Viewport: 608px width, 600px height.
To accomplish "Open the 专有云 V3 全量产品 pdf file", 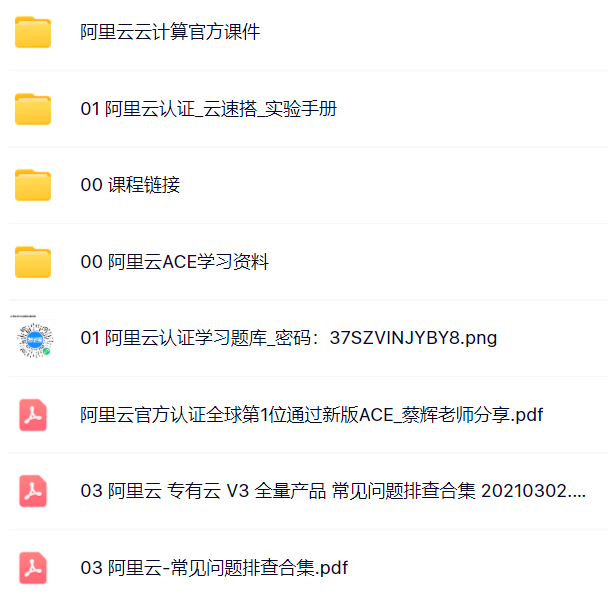I will (x=332, y=492).
